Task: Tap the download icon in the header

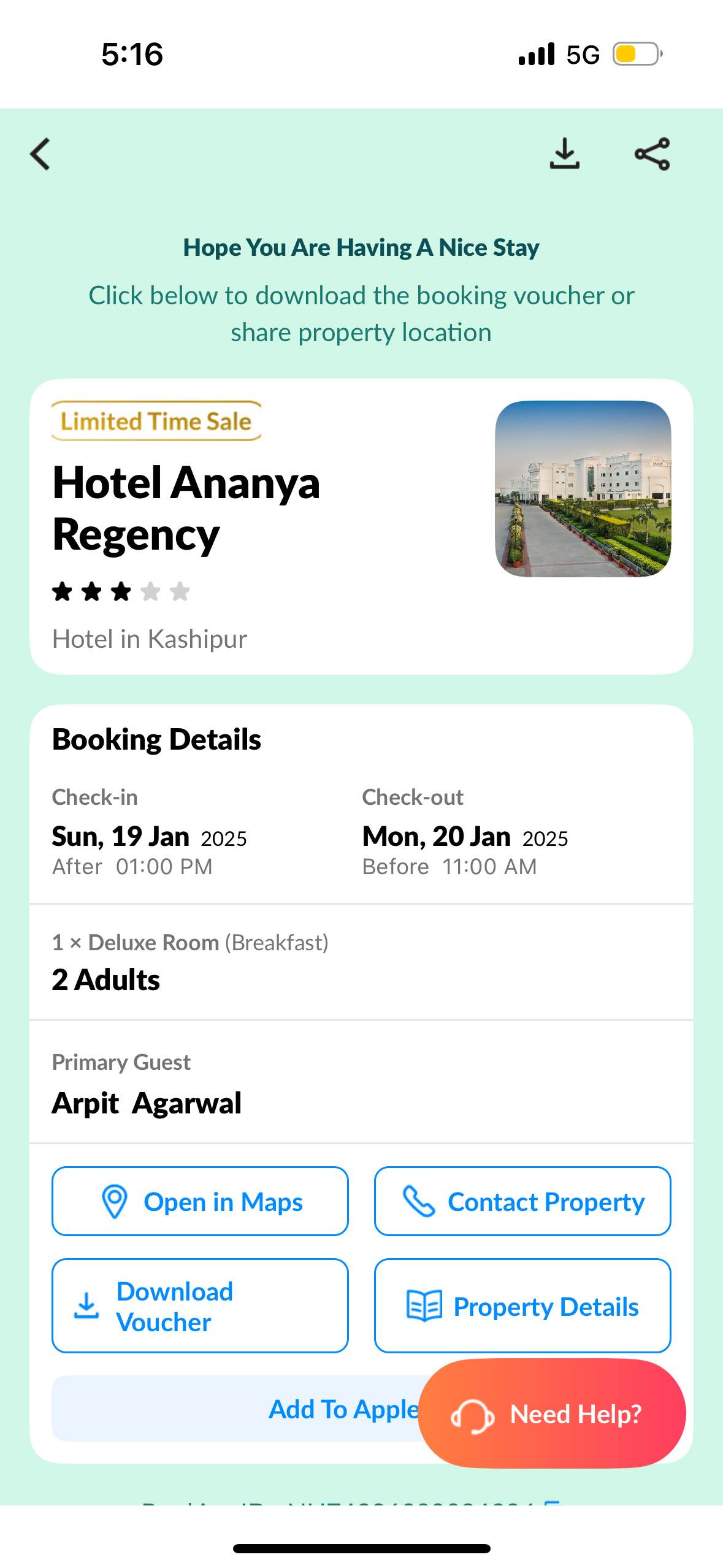Action: (564, 153)
